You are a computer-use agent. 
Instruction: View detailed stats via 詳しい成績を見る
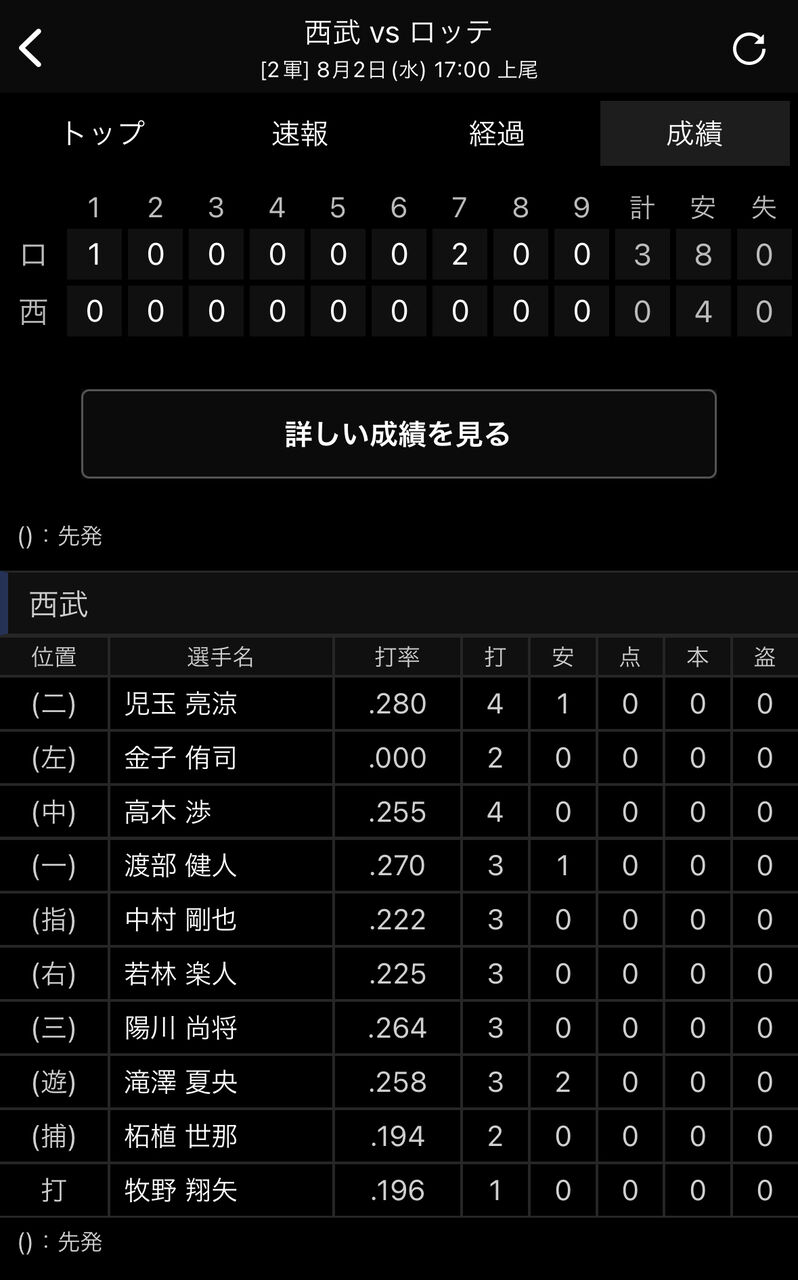click(398, 434)
